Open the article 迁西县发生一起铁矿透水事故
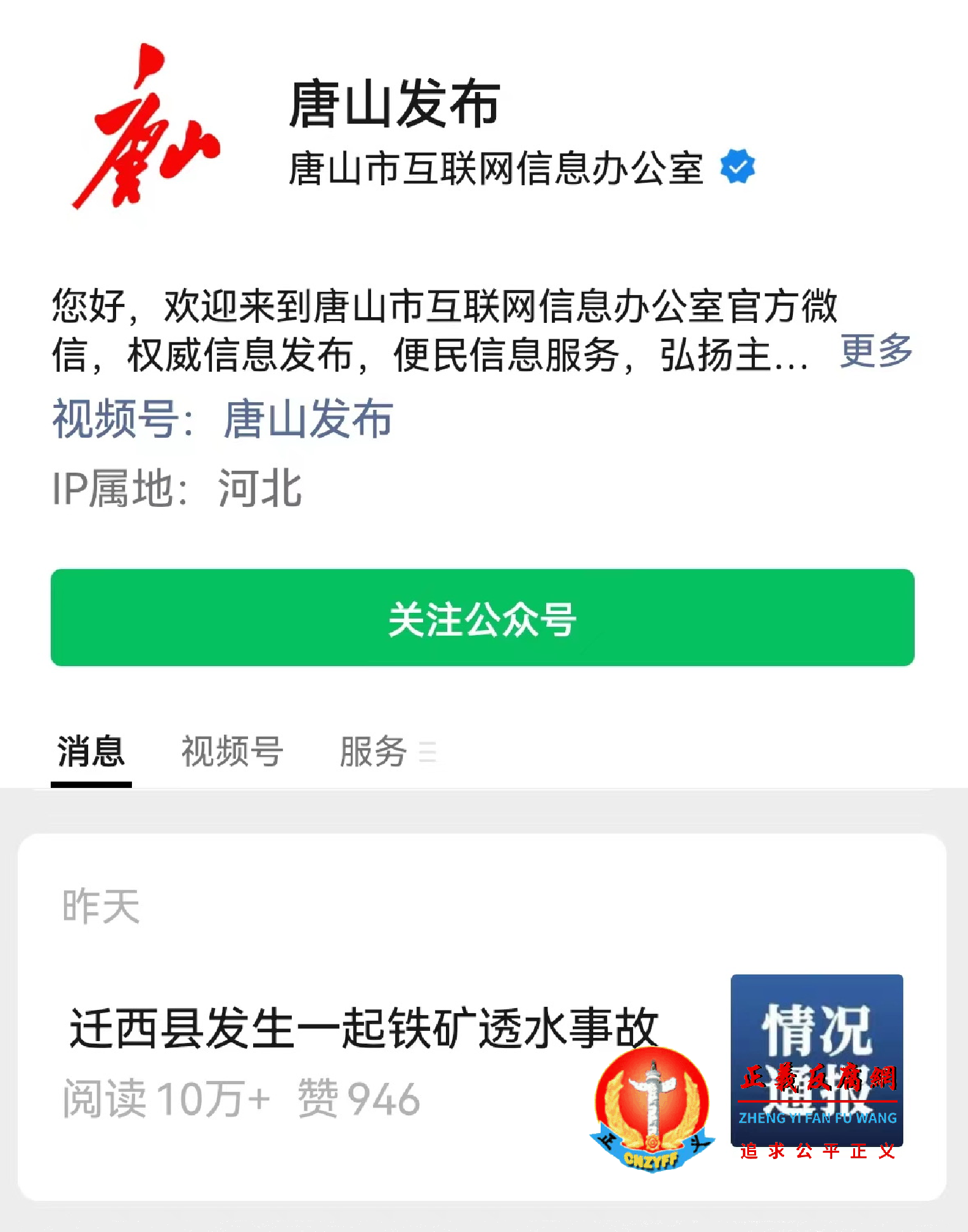Image resolution: width=968 pixels, height=1232 pixels. (363, 1028)
